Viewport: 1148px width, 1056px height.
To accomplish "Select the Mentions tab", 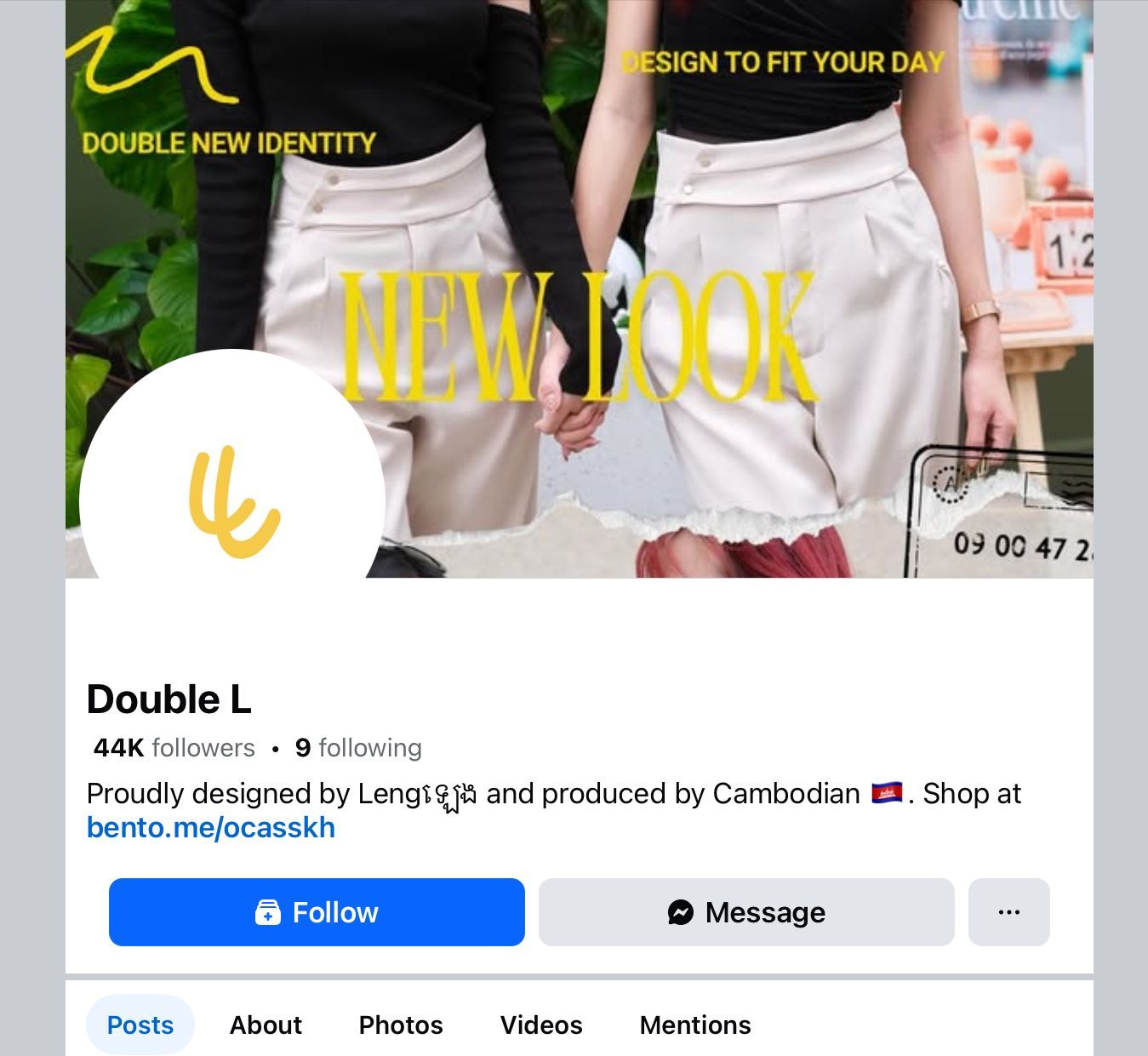I will pyautogui.click(x=695, y=1025).
